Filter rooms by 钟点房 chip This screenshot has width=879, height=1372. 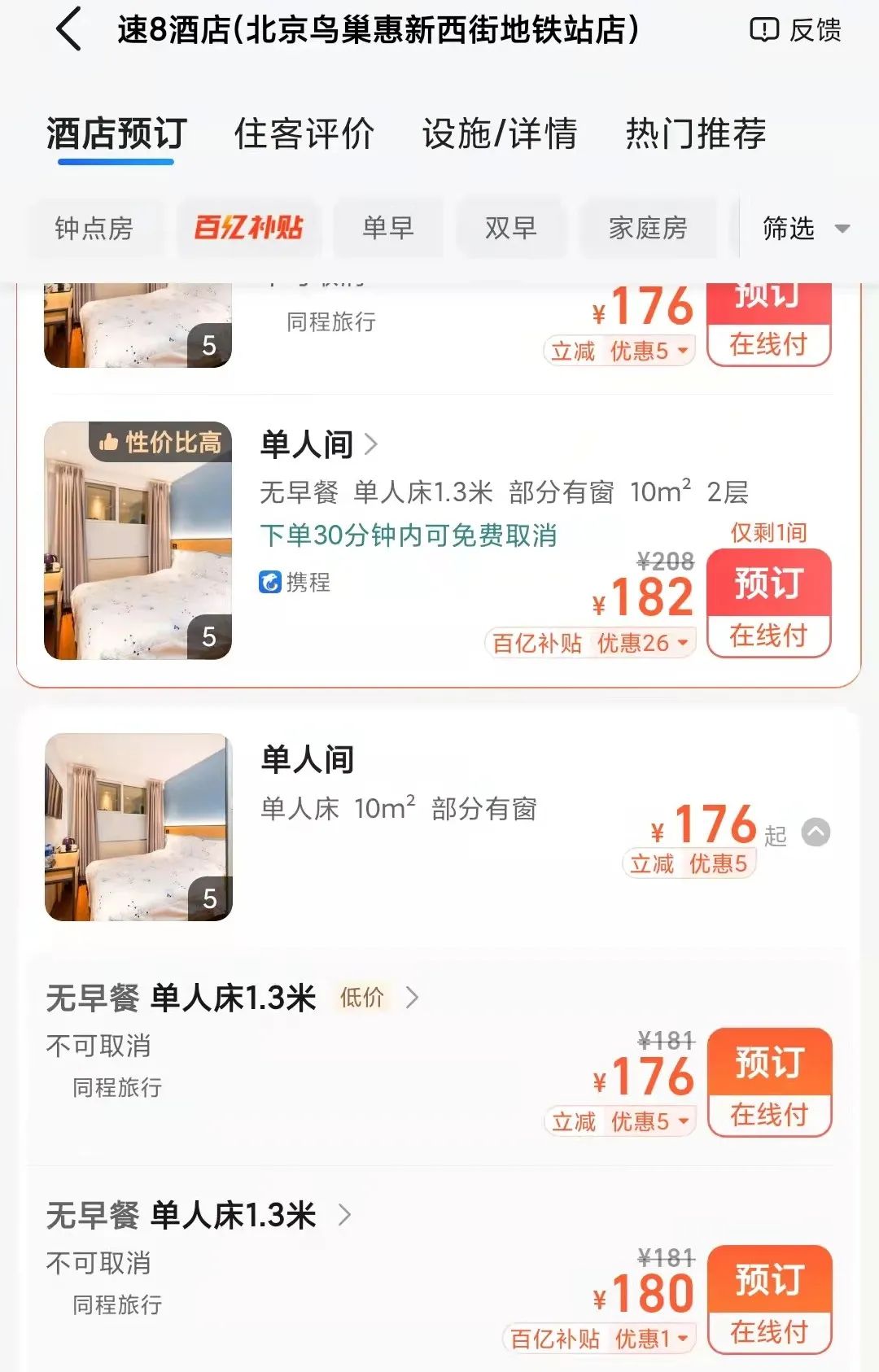(94, 228)
